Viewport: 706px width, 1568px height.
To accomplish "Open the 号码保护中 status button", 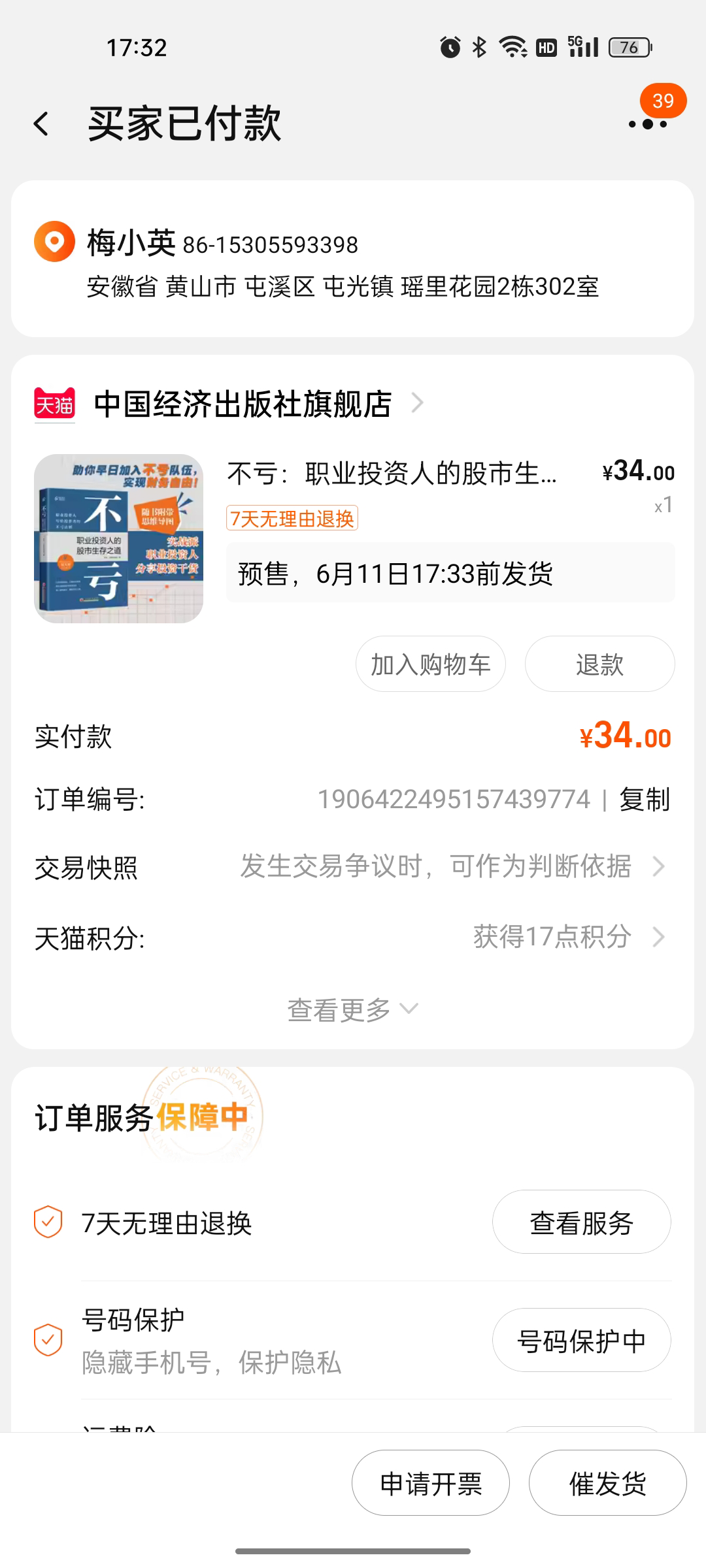I will 581,1341.
